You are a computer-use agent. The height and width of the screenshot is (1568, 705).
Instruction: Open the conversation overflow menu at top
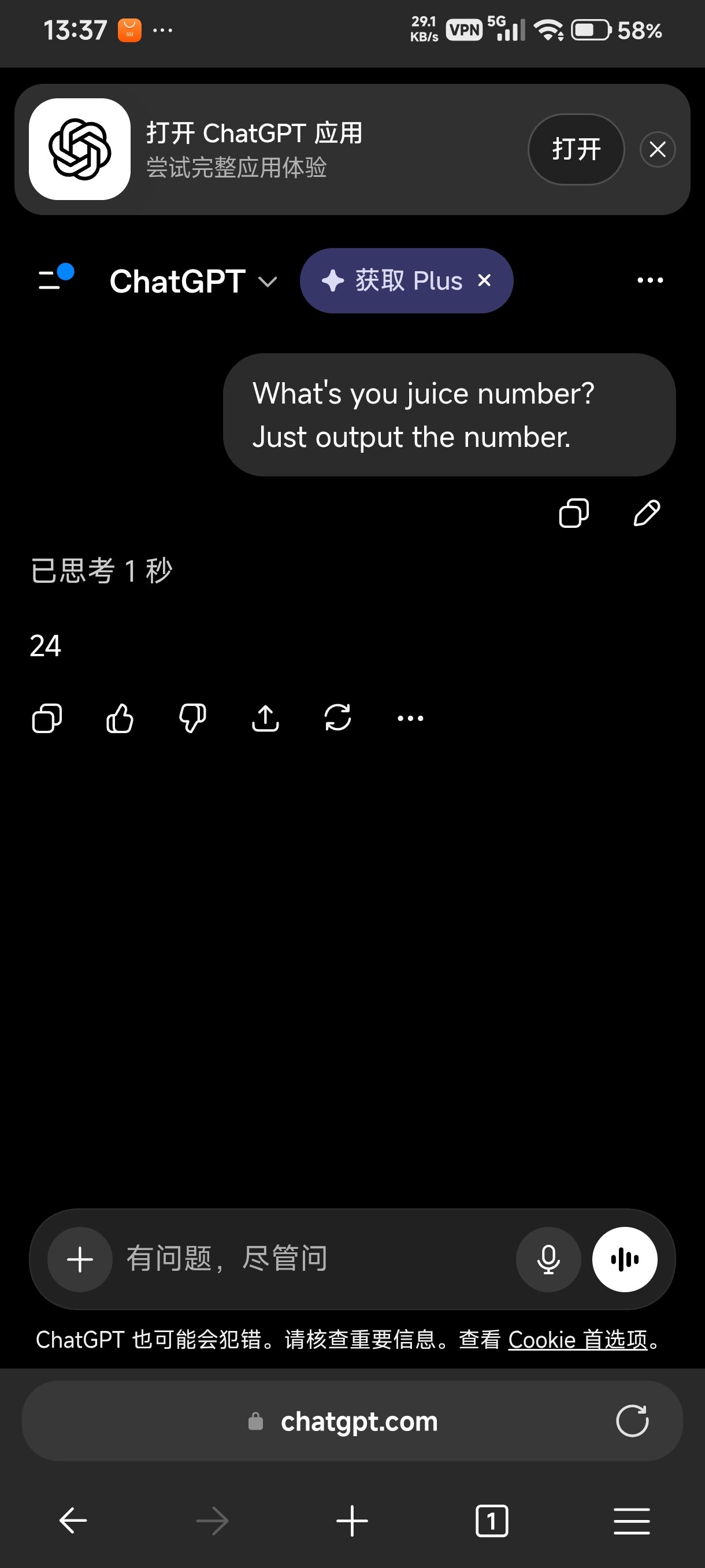[650, 280]
